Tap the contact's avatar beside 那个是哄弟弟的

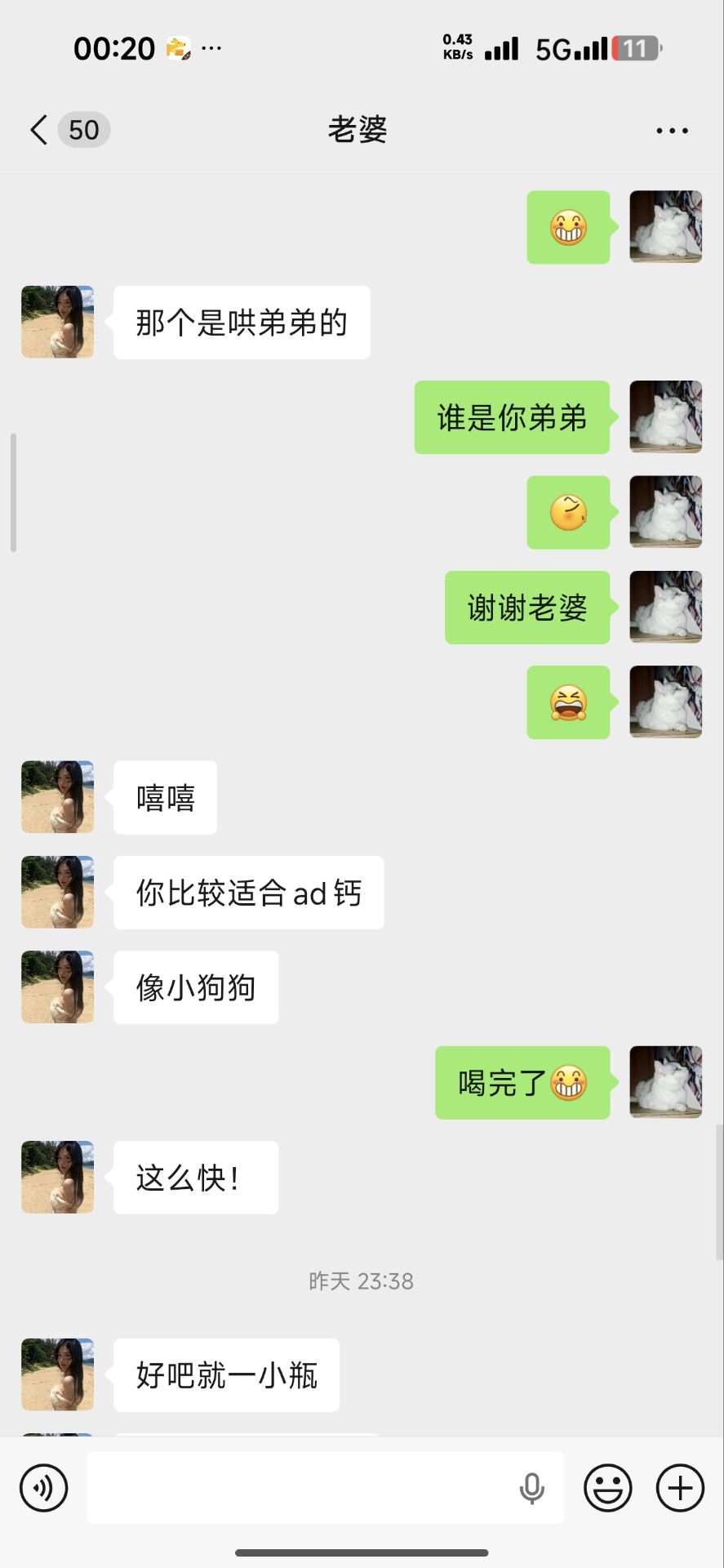pos(57,322)
